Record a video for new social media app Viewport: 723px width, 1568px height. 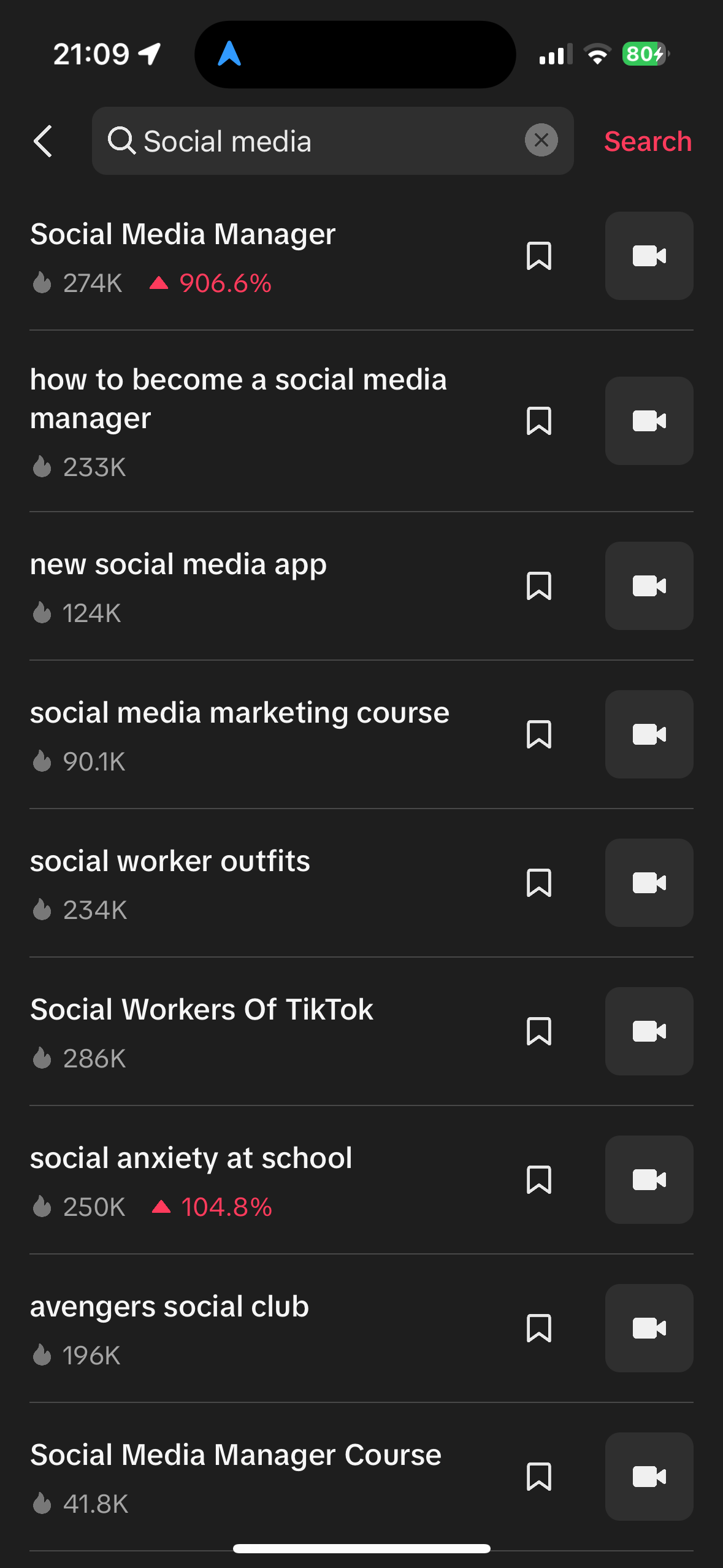649,586
